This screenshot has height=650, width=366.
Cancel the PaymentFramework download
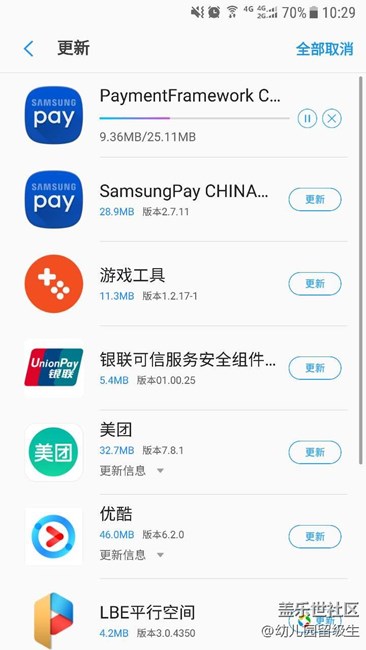click(x=332, y=119)
